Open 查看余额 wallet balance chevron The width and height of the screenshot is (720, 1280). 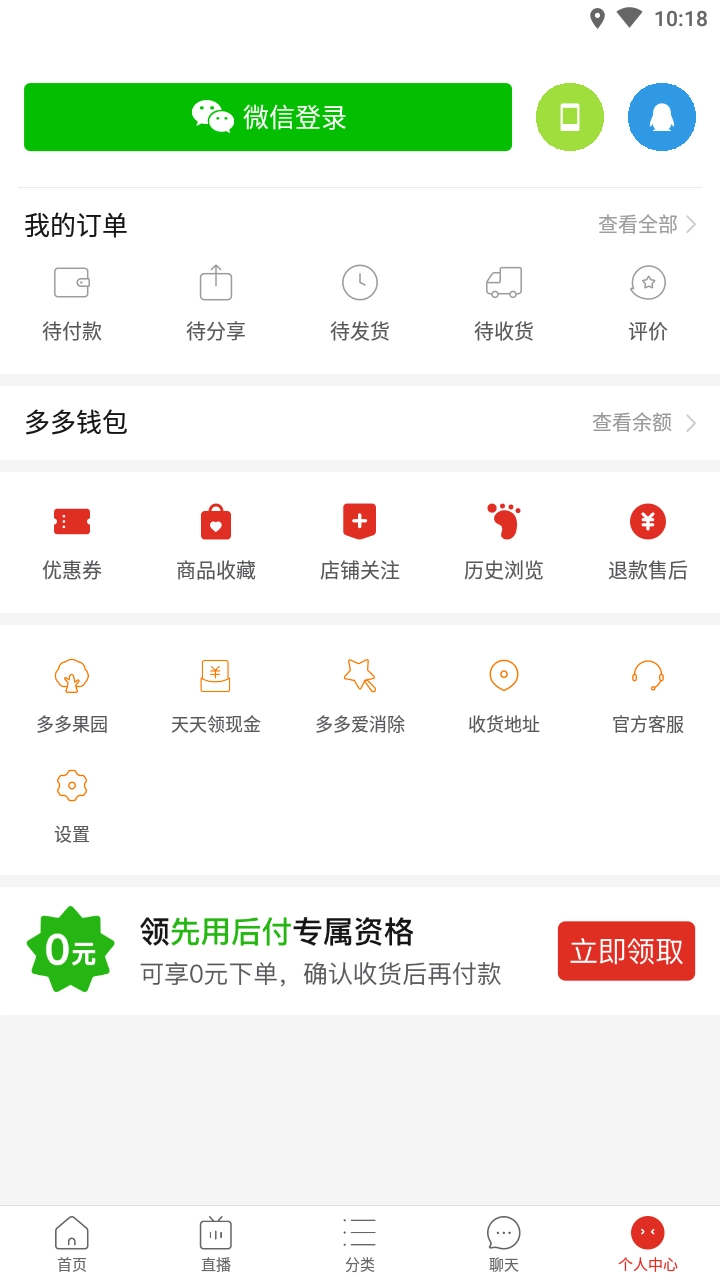pyautogui.click(x=643, y=423)
